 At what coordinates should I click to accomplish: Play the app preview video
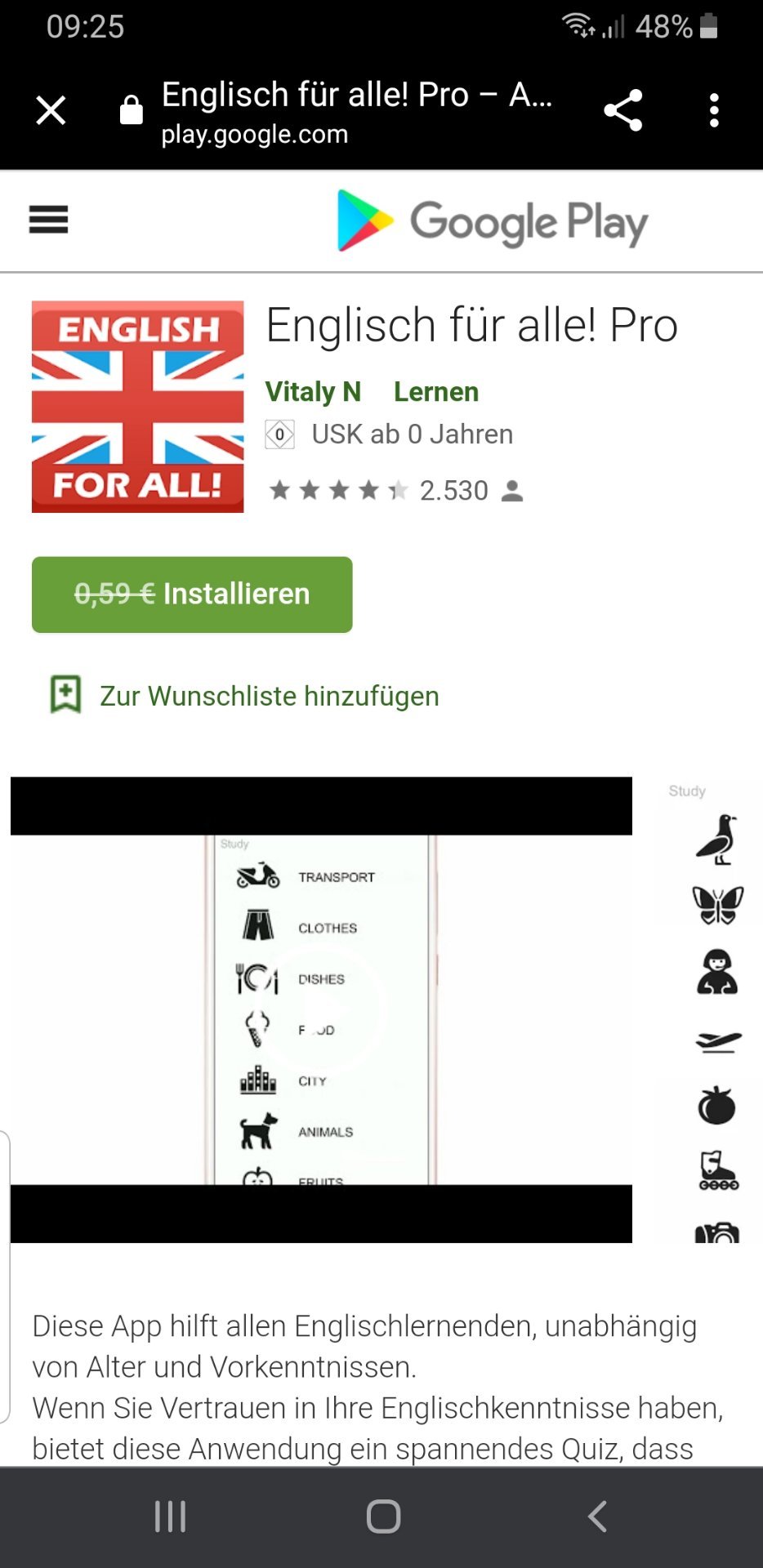coord(321,1009)
